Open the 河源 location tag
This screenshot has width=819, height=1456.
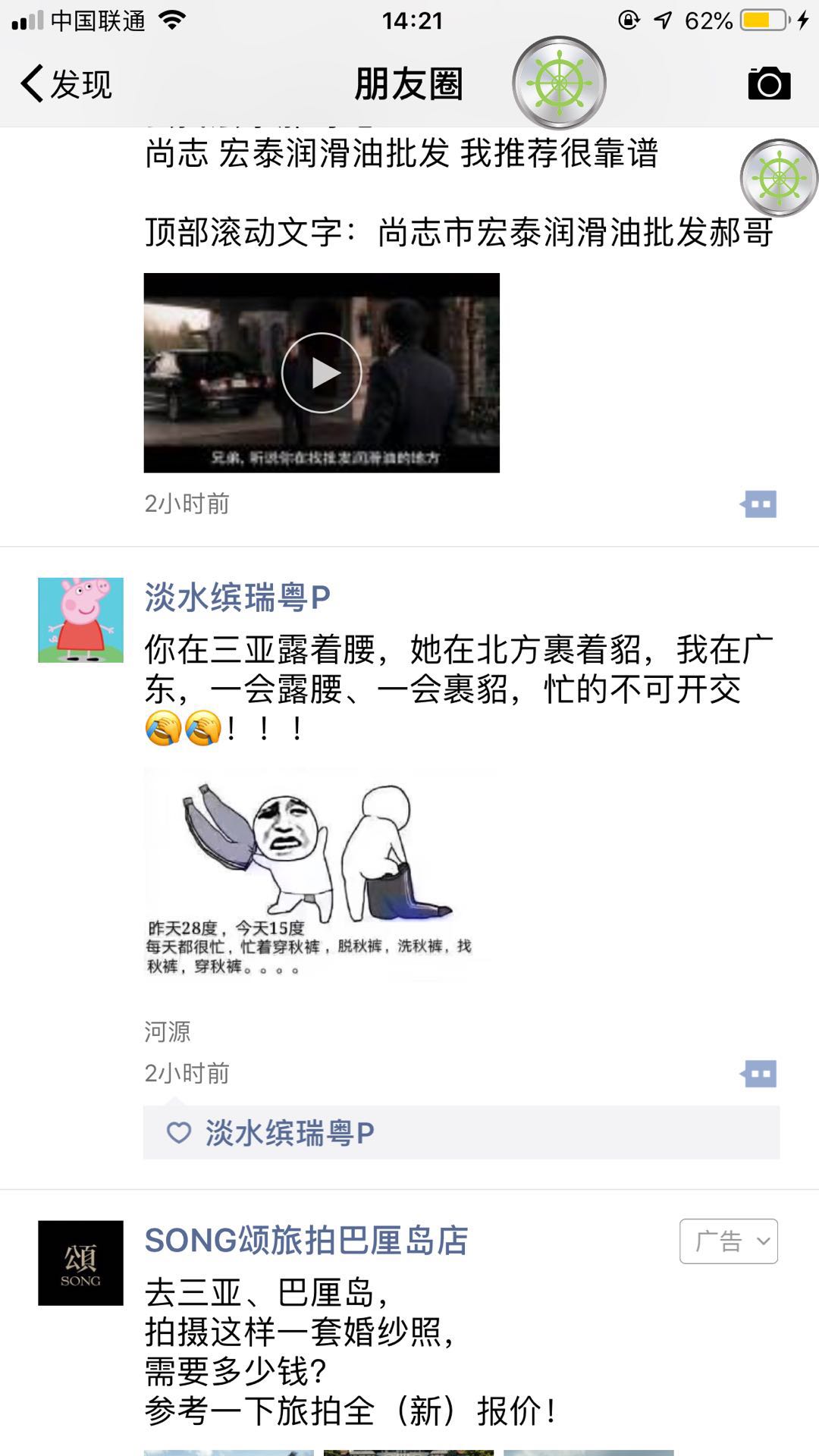[x=168, y=1031]
